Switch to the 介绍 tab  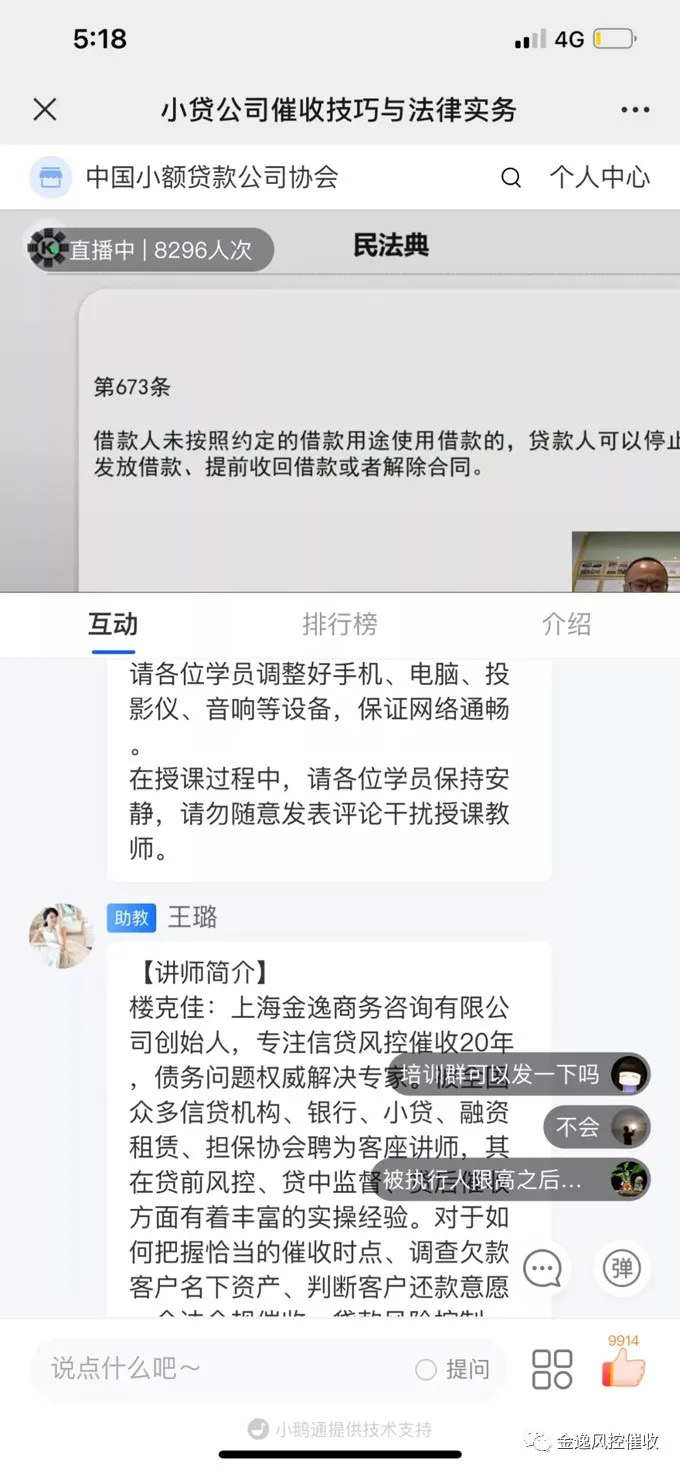[x=566, y=625]
